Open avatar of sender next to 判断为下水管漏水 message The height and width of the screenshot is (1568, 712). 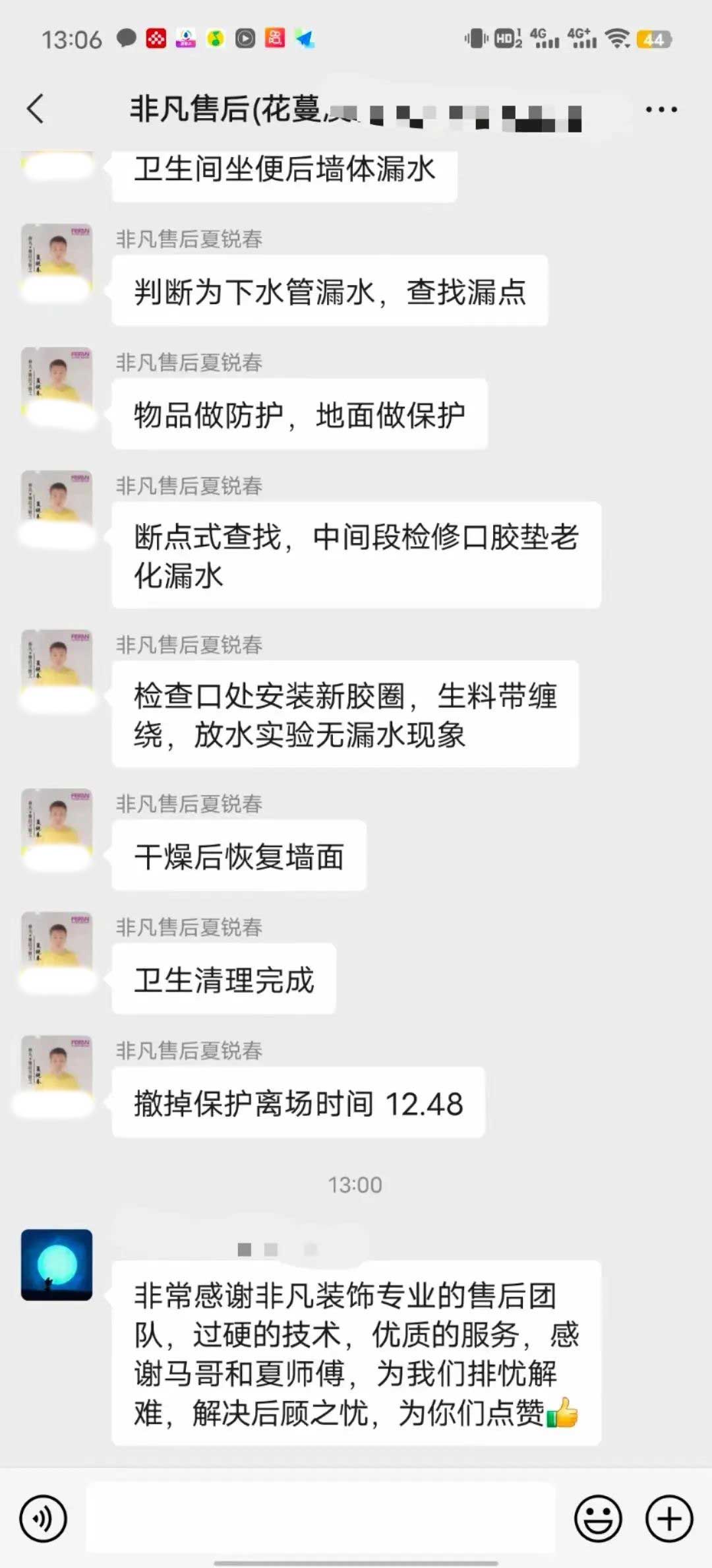[x=57, y=259]
